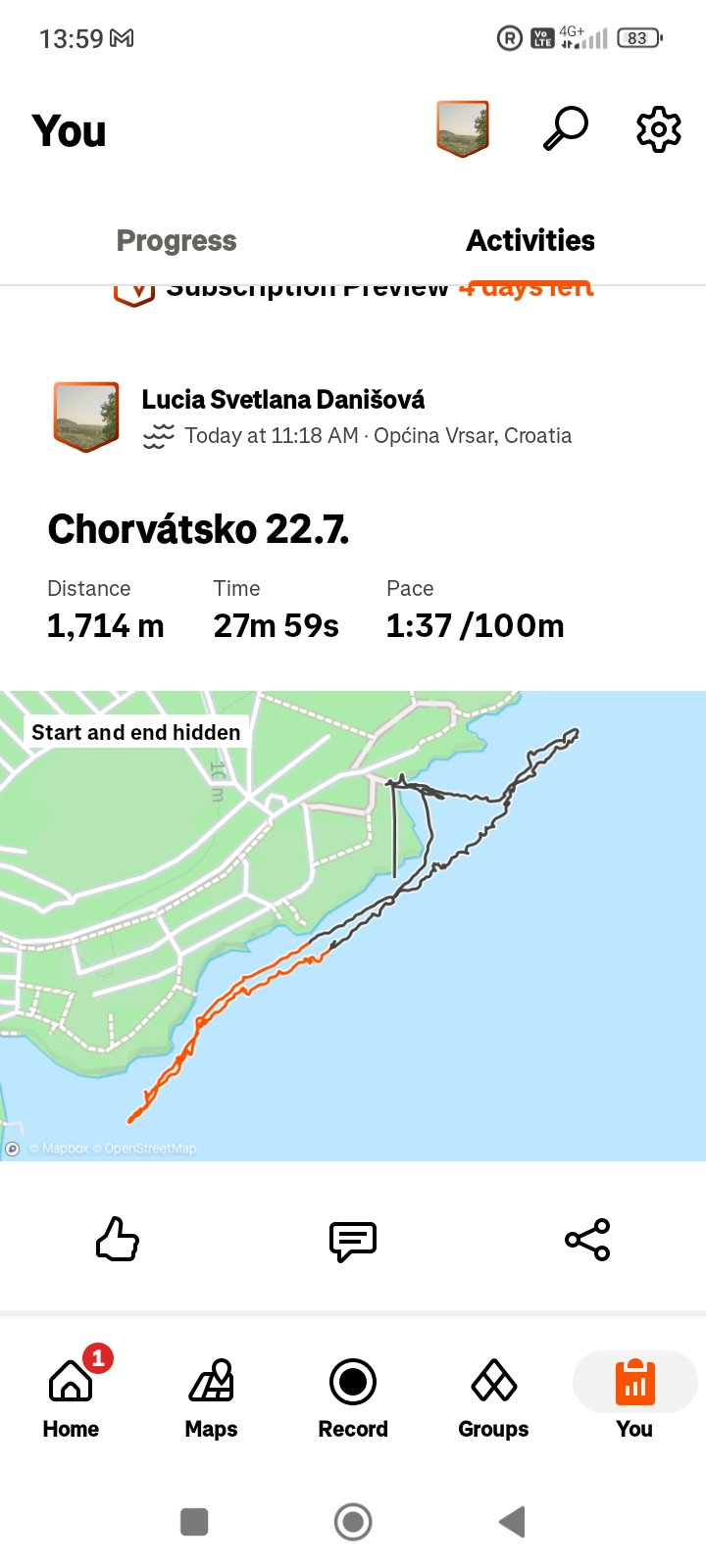The width and height of the screenshot is (706, 1568).
Task: Tap the You tab in bottom navigation
Action: 634,1396
